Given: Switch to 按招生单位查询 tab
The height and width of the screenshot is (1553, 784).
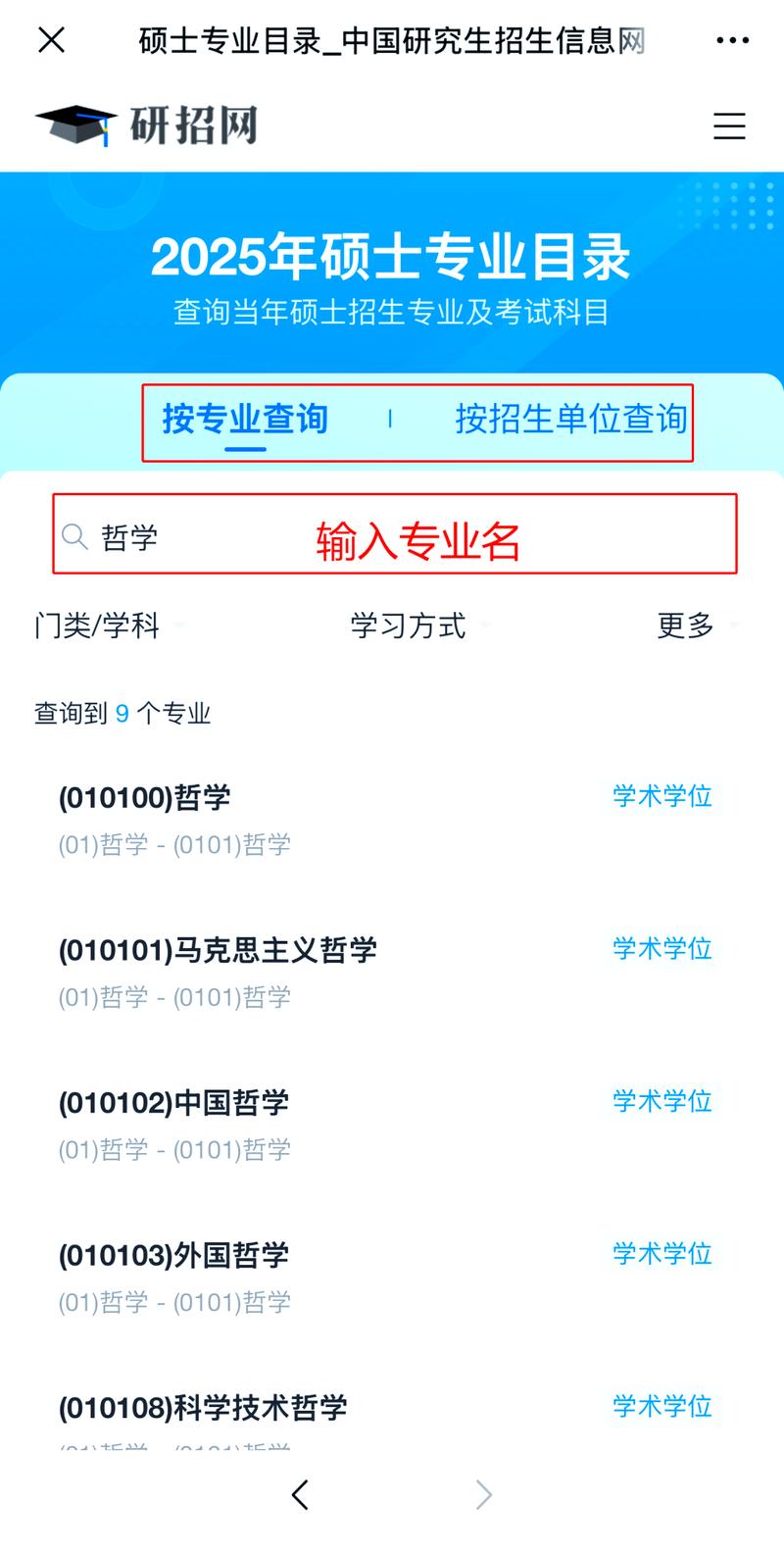Looking at the screenshot, I should coord(572,419).
